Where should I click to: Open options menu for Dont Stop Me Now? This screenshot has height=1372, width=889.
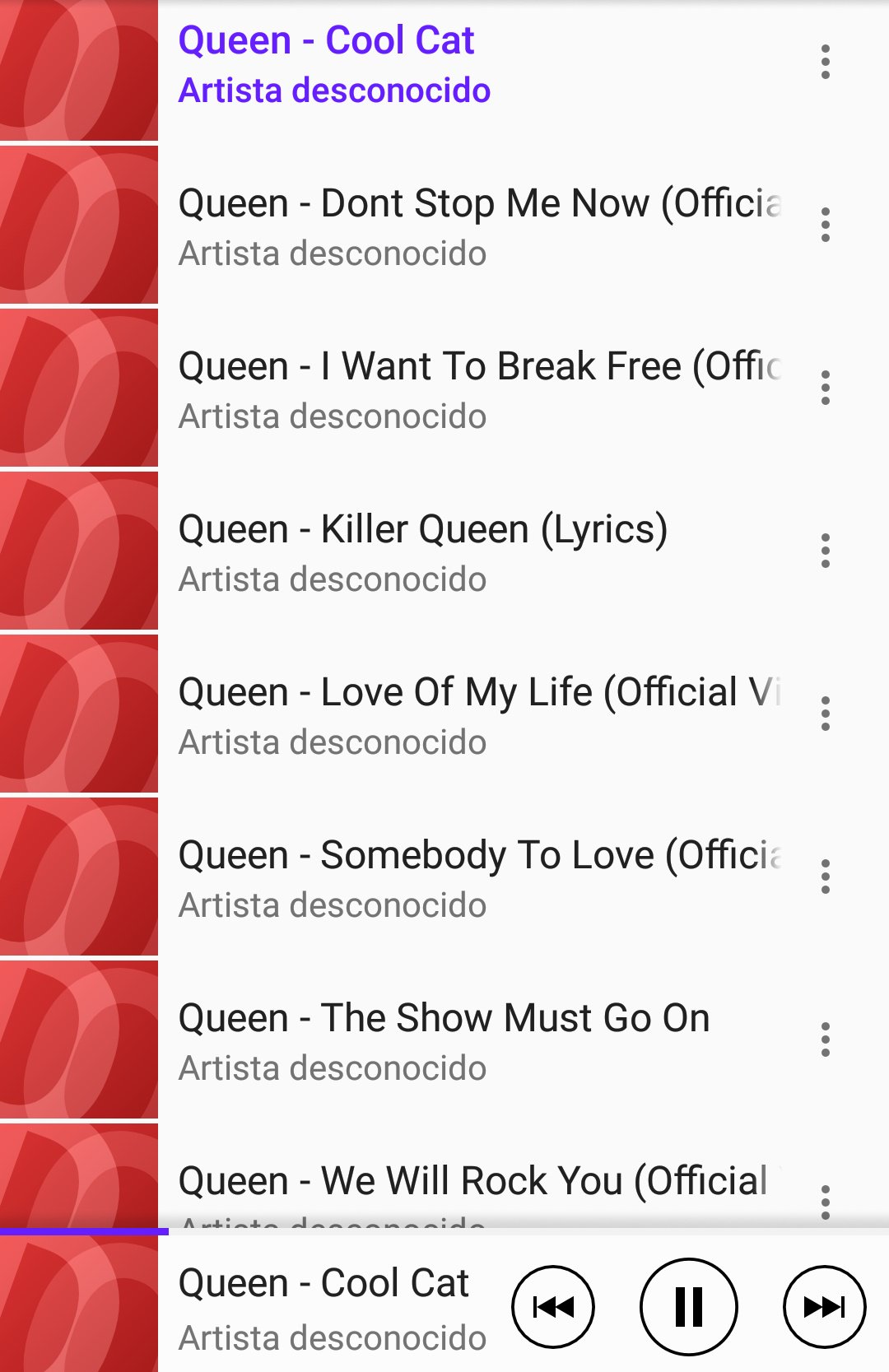click(825, 225)
